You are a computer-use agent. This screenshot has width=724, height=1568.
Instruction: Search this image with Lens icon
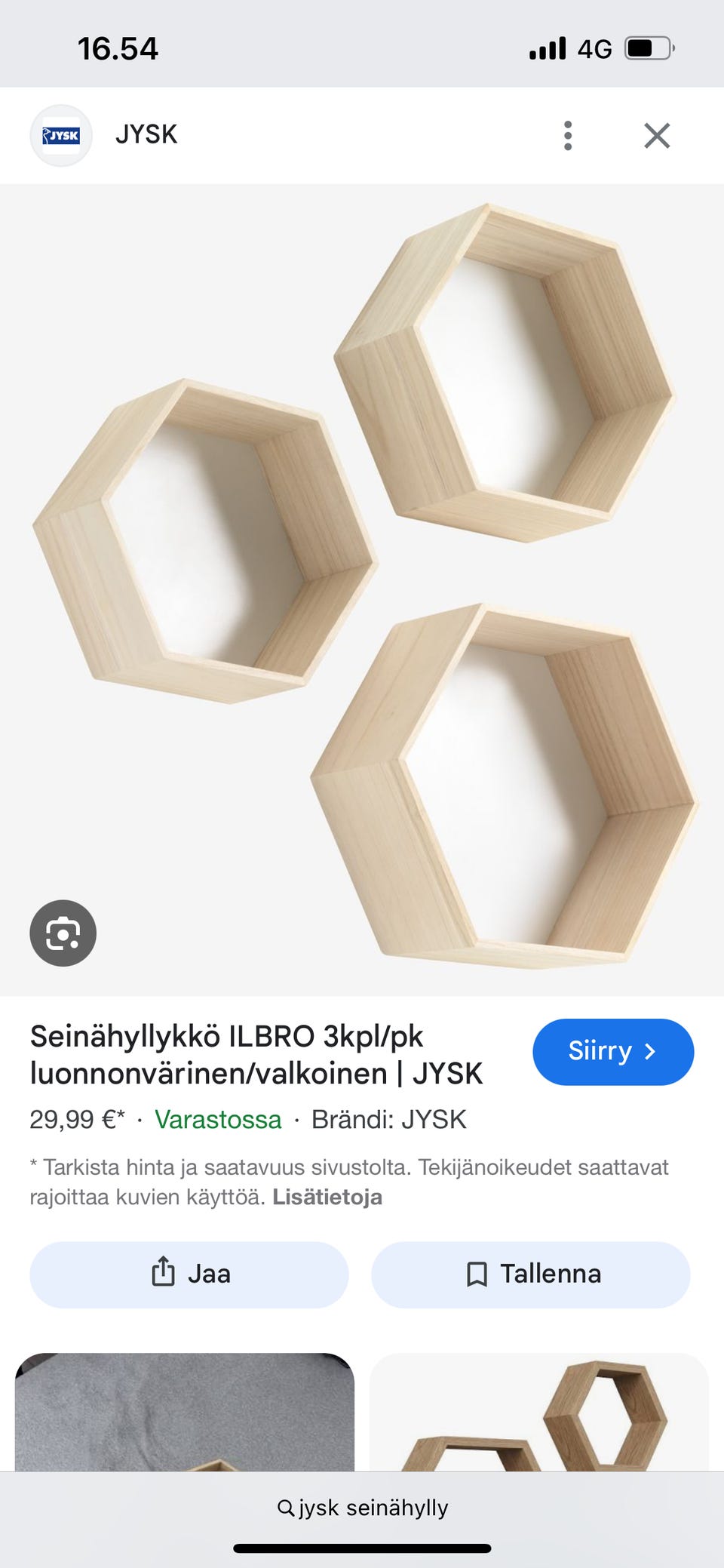[63, 933]
